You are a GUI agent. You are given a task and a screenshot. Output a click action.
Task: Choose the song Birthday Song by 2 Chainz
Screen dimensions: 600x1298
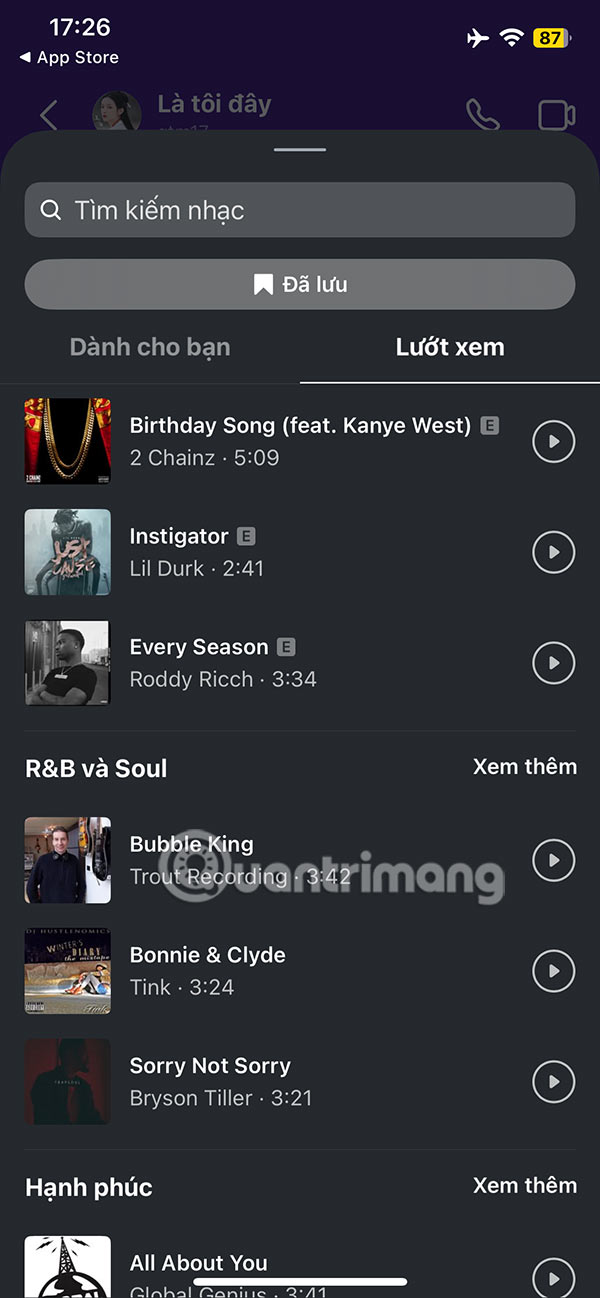300,441
